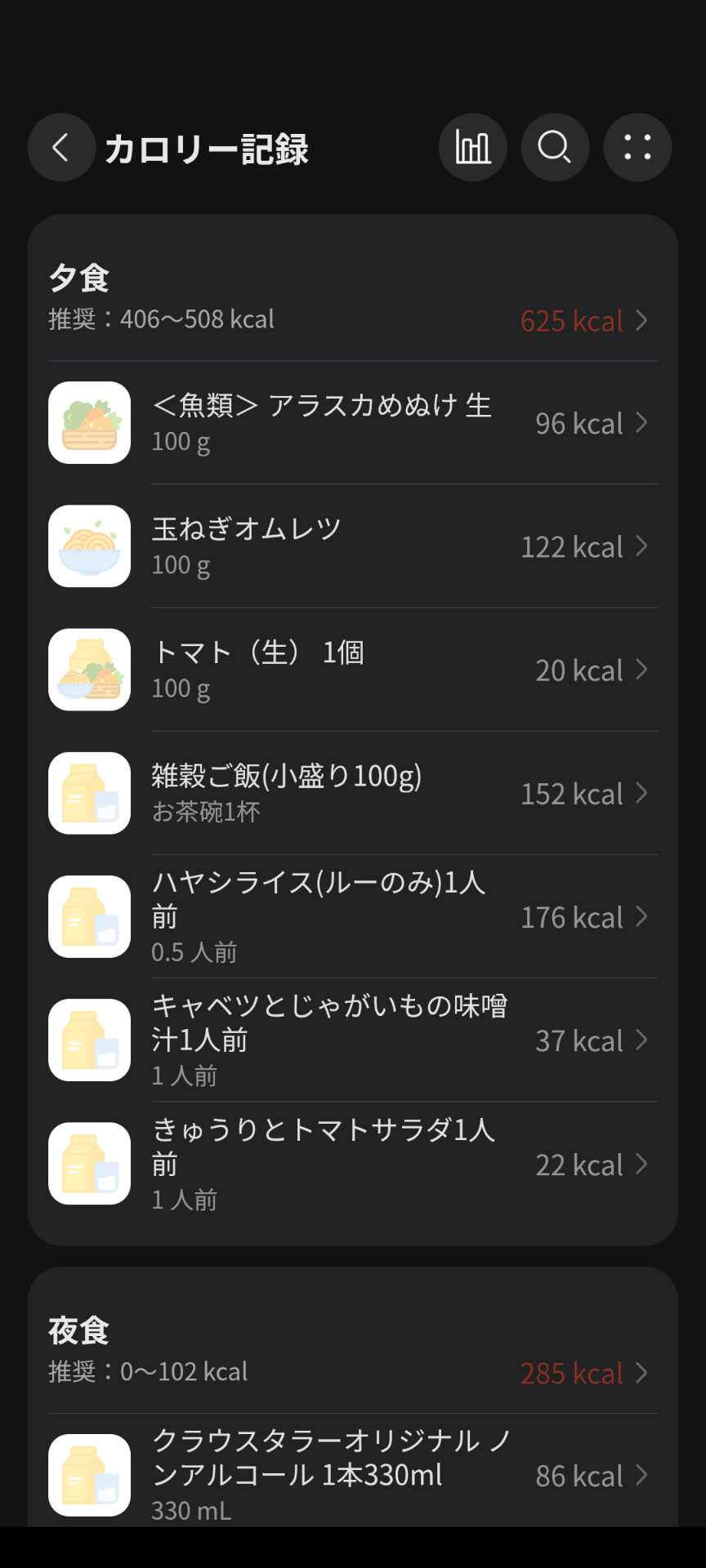Open the きゅうりとトマトサラダ entry

click(x=353, y=1164)
